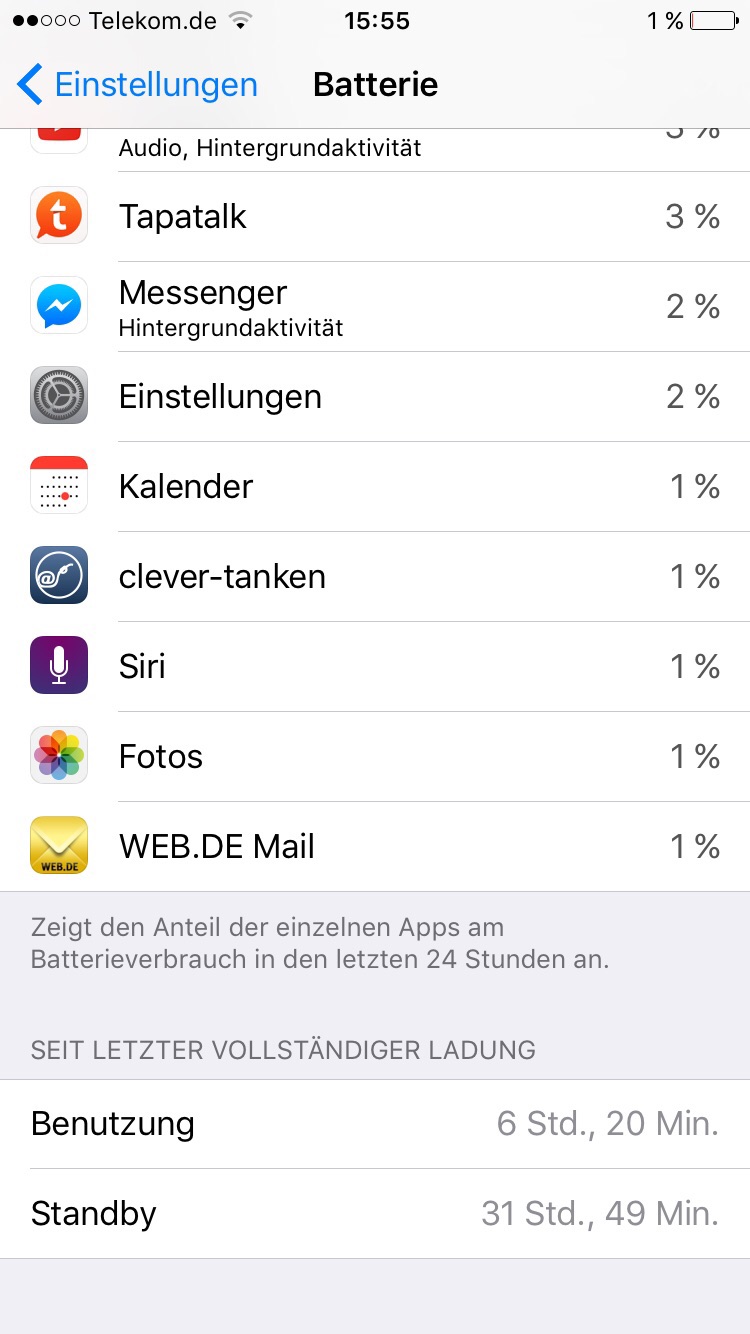Screen dimensions: 750x1334
Task: Select the Siri usage row
Action: pos(375,667)
